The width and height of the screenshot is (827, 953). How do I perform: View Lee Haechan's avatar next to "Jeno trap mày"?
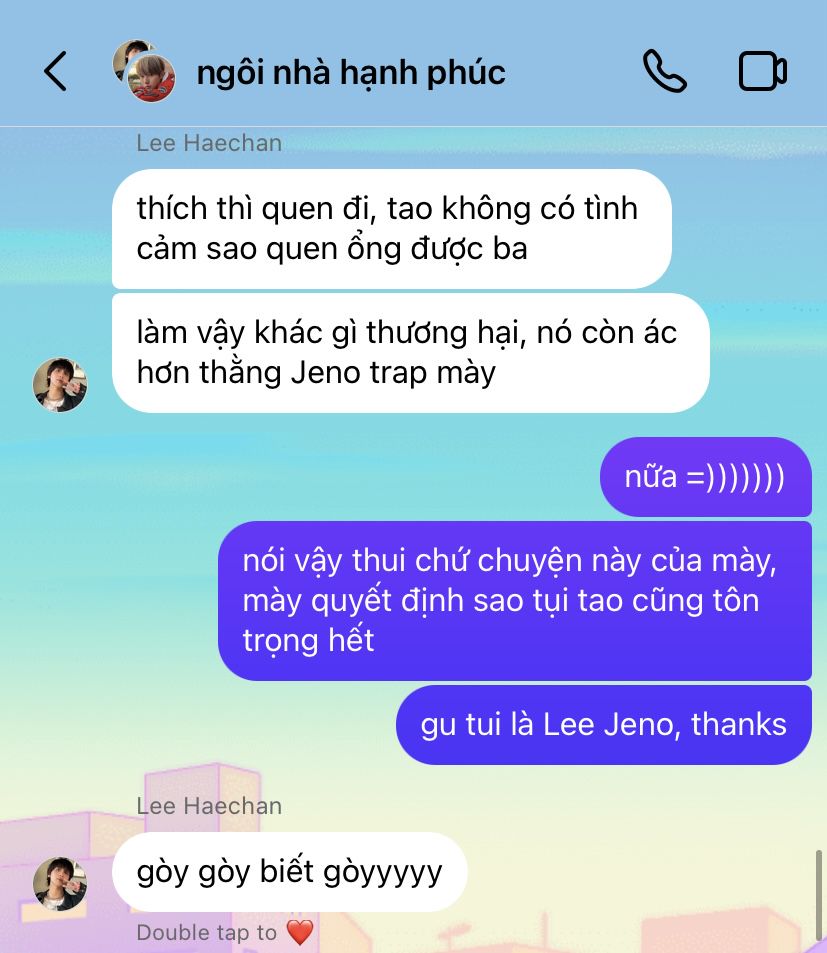tap(60, 385)
